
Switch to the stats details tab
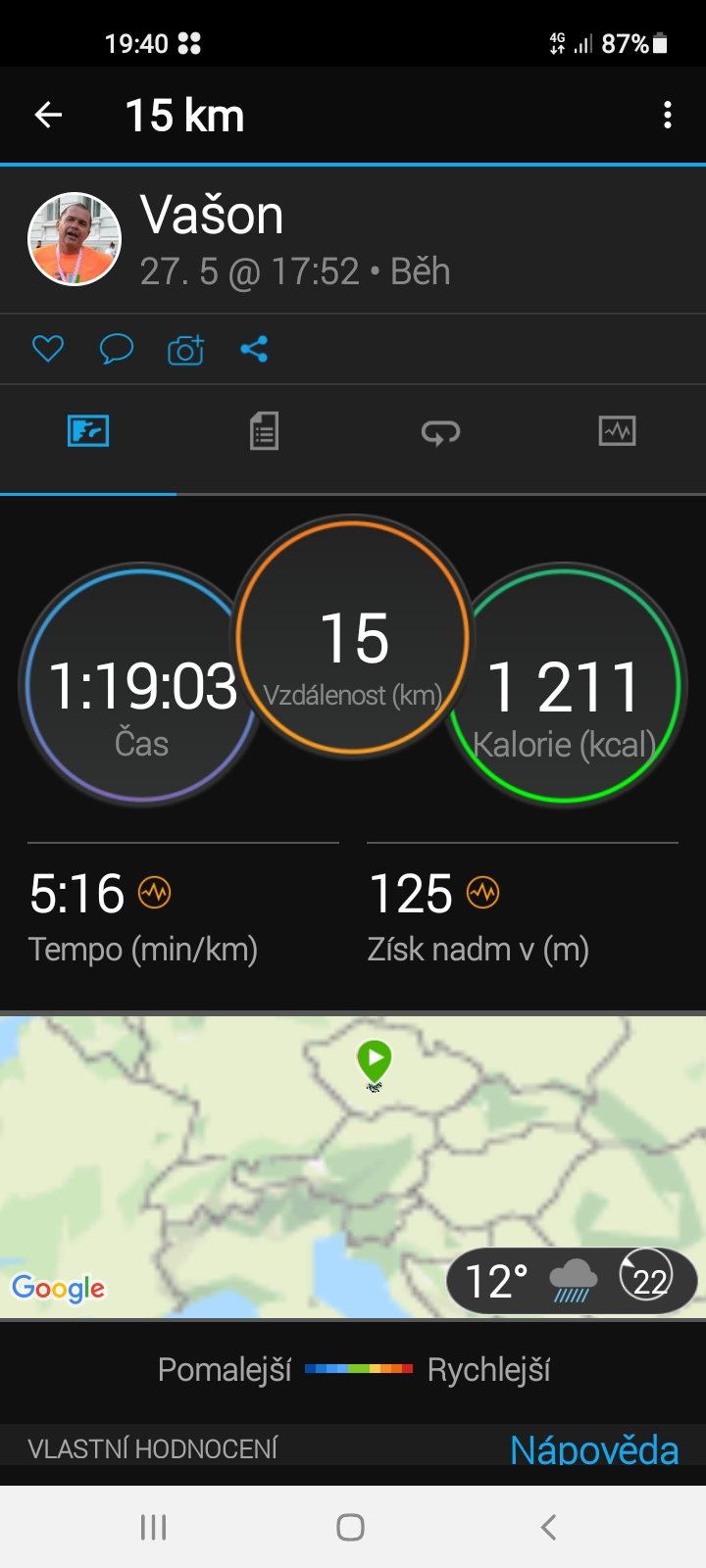[x=265, y=431]
